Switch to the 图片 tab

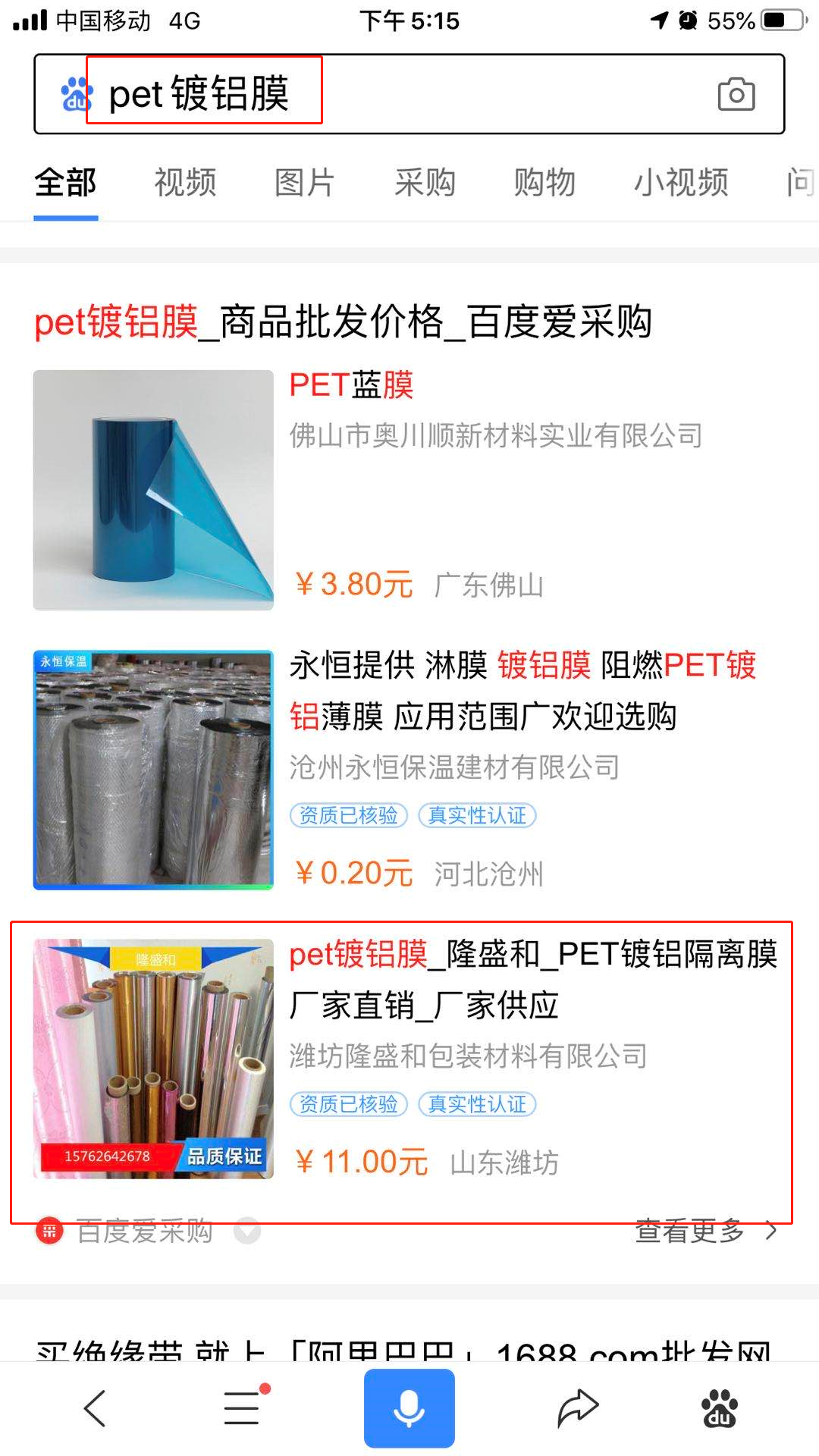pyautogui.click(x=304, y=183)
